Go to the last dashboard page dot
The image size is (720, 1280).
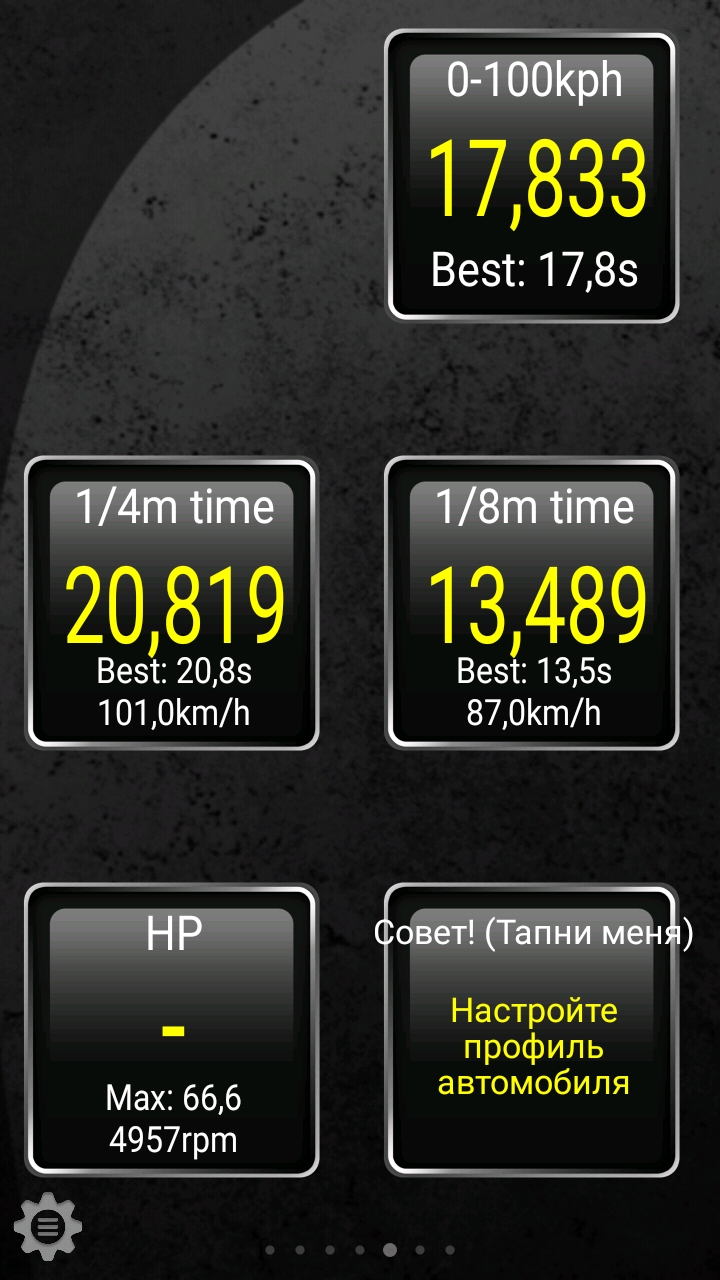(x=450, y=1249)
